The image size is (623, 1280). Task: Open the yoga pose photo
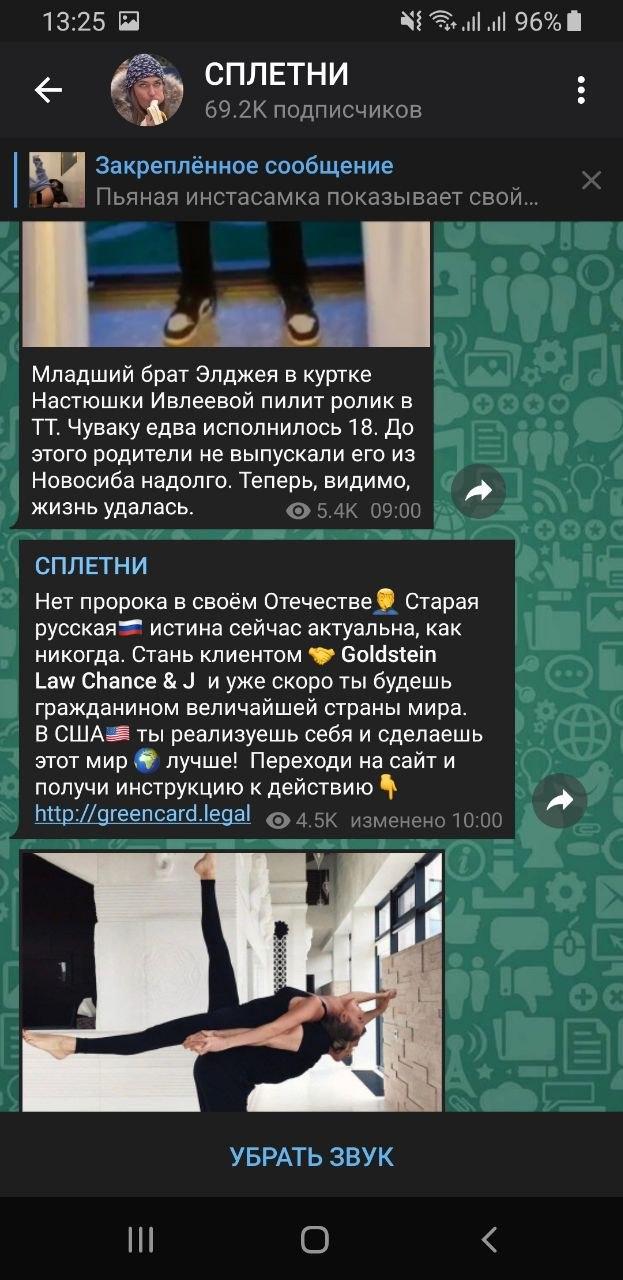tap(231, 980)
